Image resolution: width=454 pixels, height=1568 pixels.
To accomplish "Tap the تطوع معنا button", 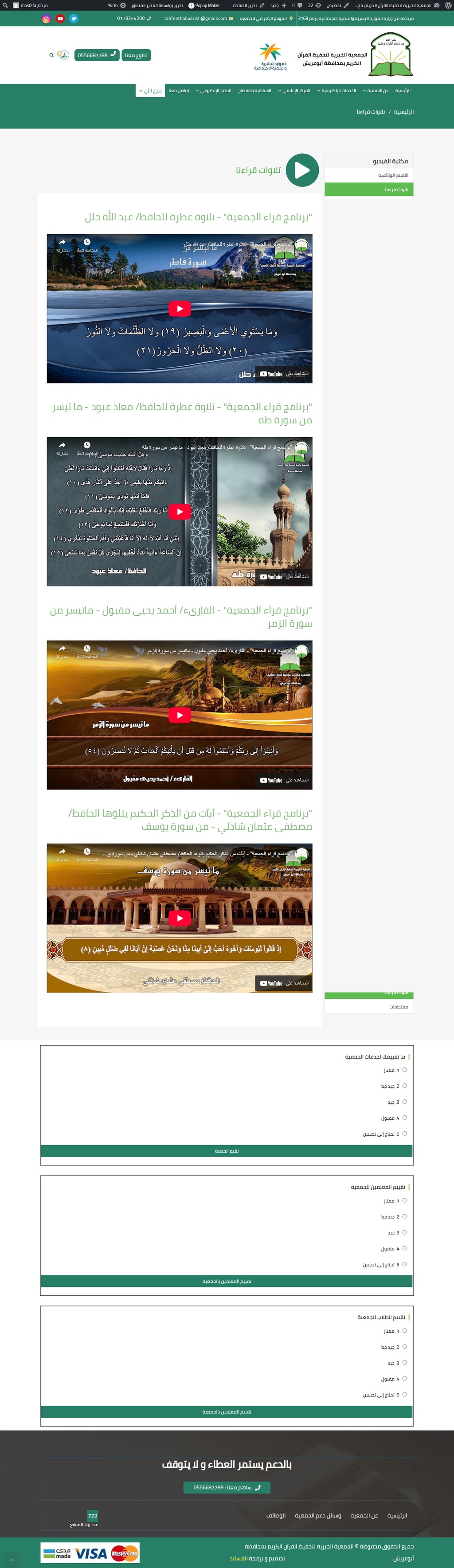I will [x=136, y=55].
